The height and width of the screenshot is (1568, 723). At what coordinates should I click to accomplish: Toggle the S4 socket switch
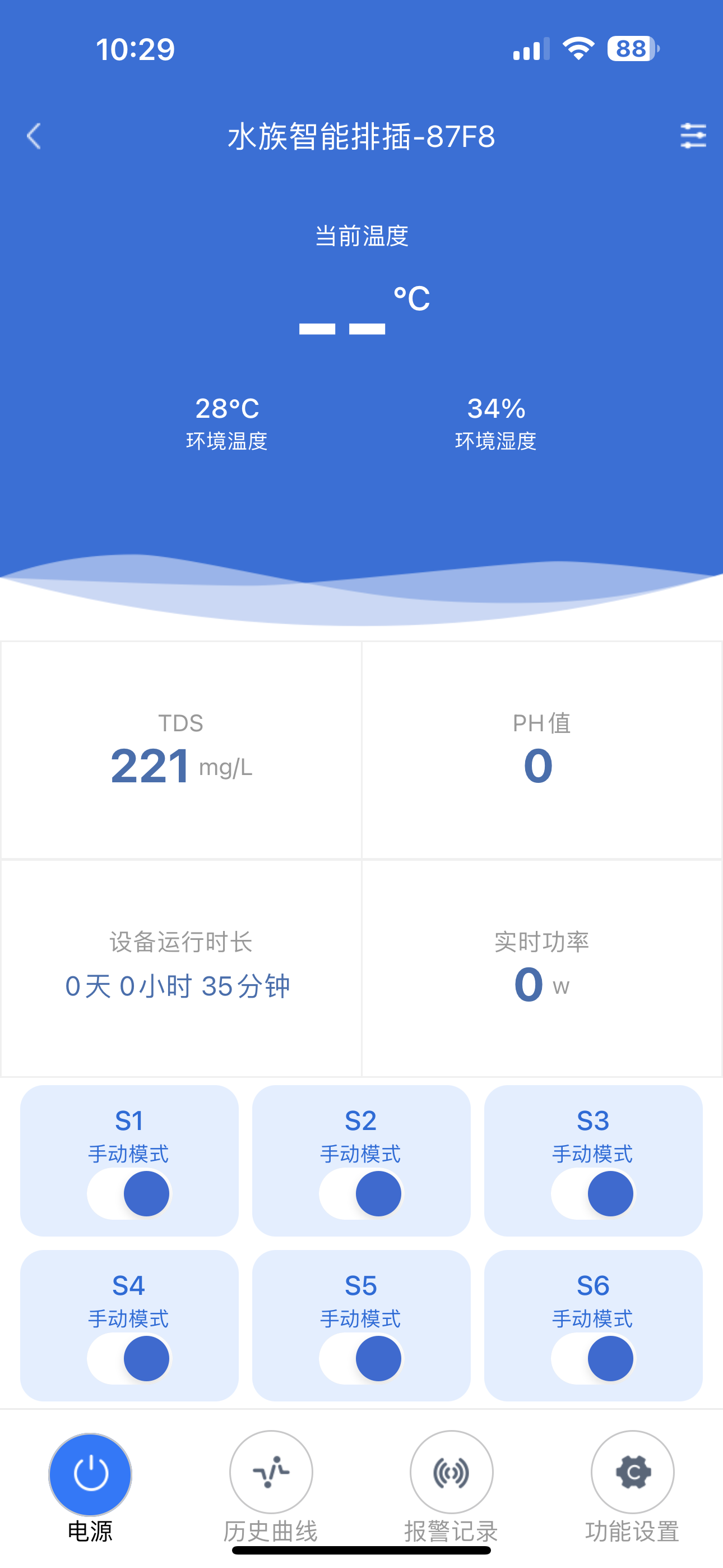coord(129,1358)
